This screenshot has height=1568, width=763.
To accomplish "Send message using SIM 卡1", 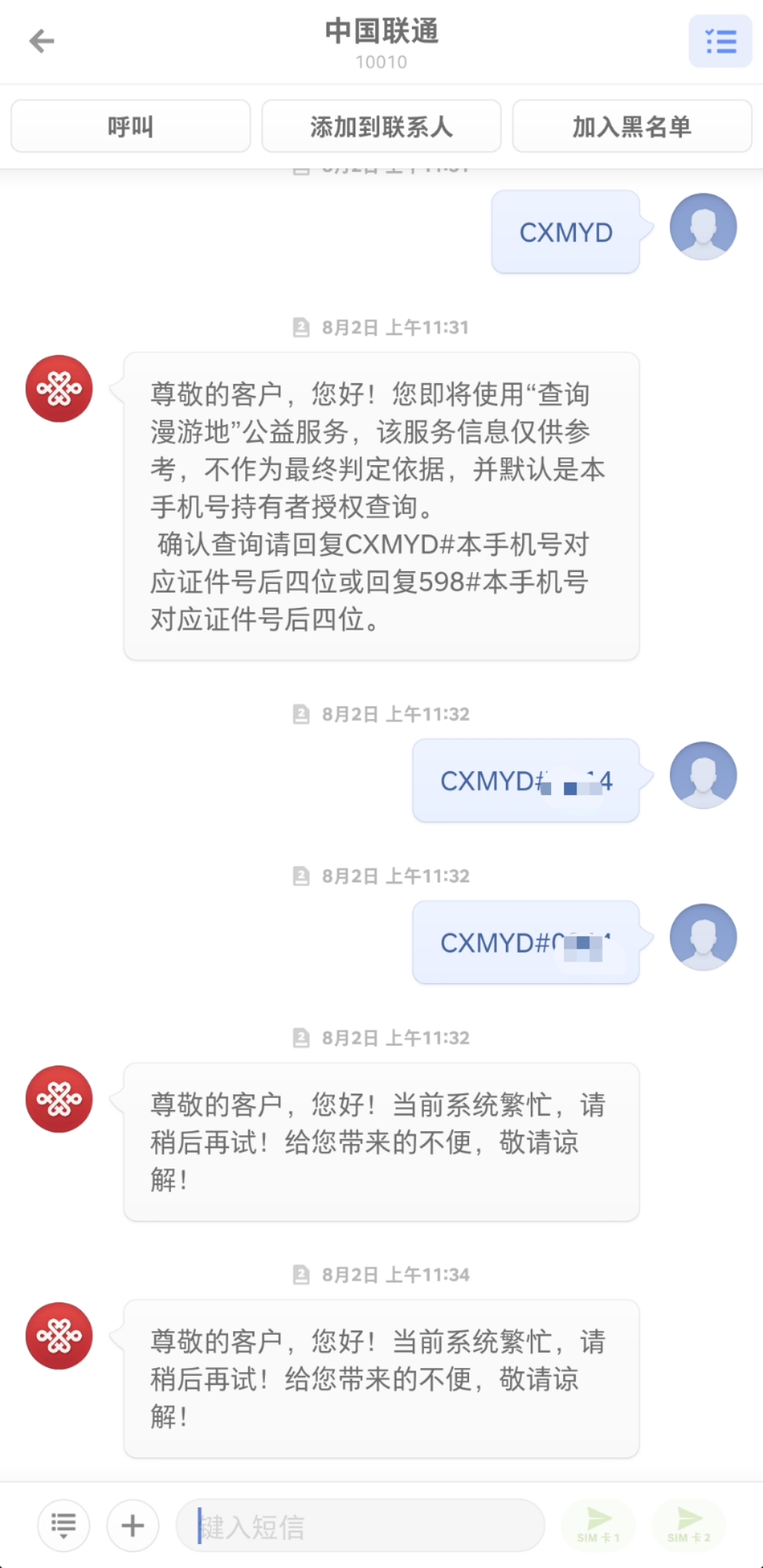I will point(598,1526).
